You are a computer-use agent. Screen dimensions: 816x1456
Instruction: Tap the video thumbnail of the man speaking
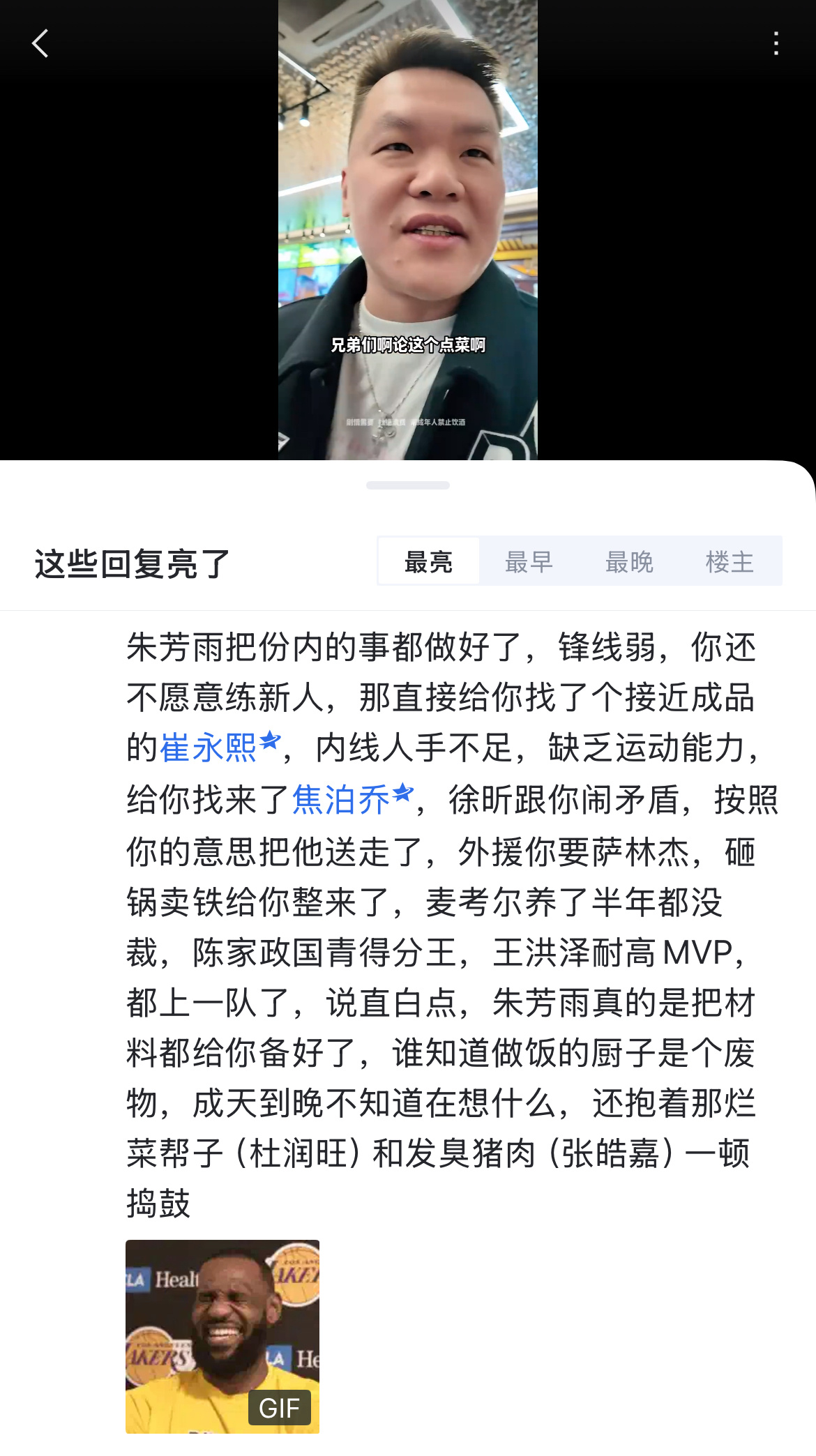pyautogui.click(x=408, y=230)
